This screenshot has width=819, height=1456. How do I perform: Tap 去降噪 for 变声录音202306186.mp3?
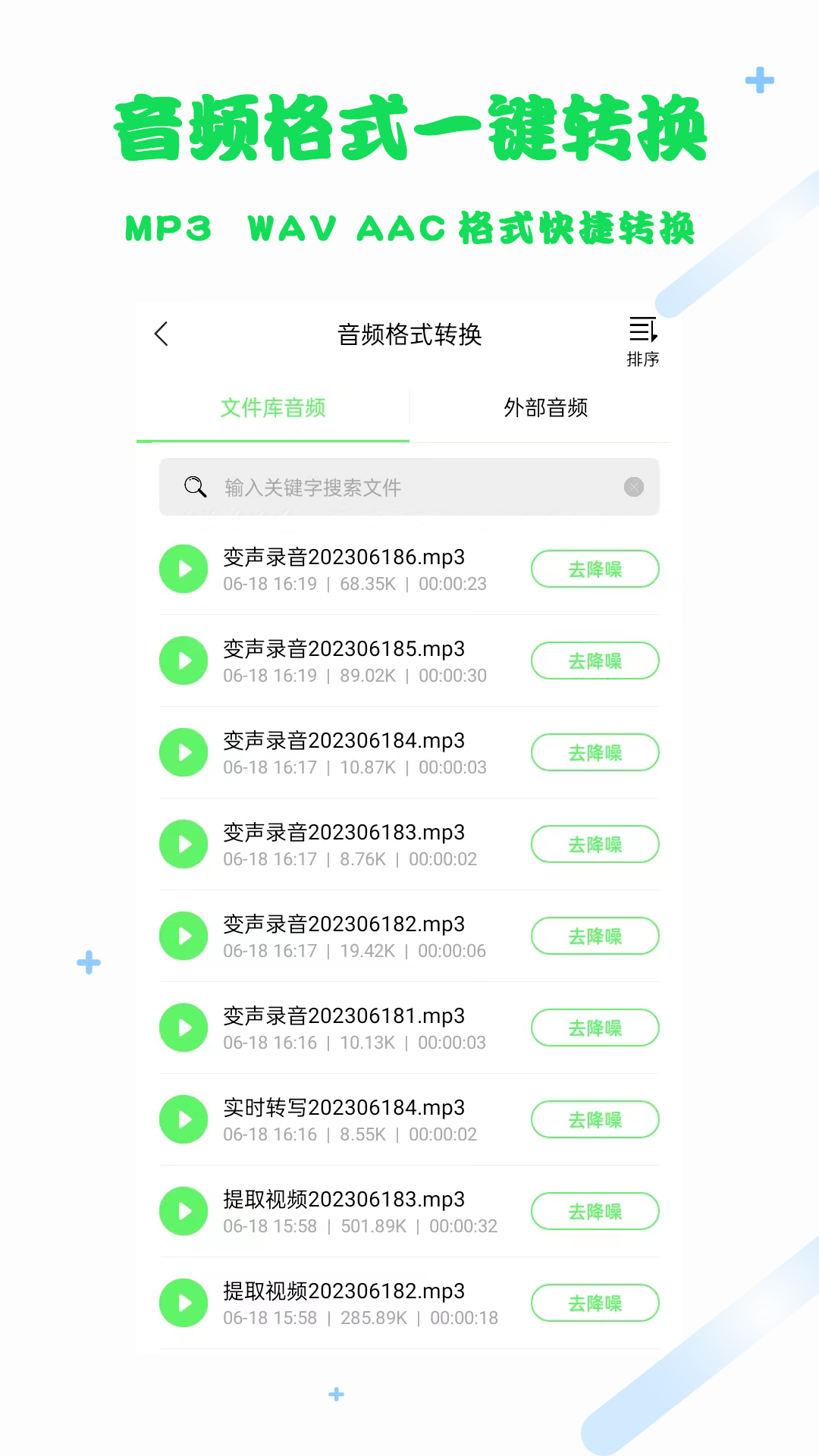[x=595, y=569]
